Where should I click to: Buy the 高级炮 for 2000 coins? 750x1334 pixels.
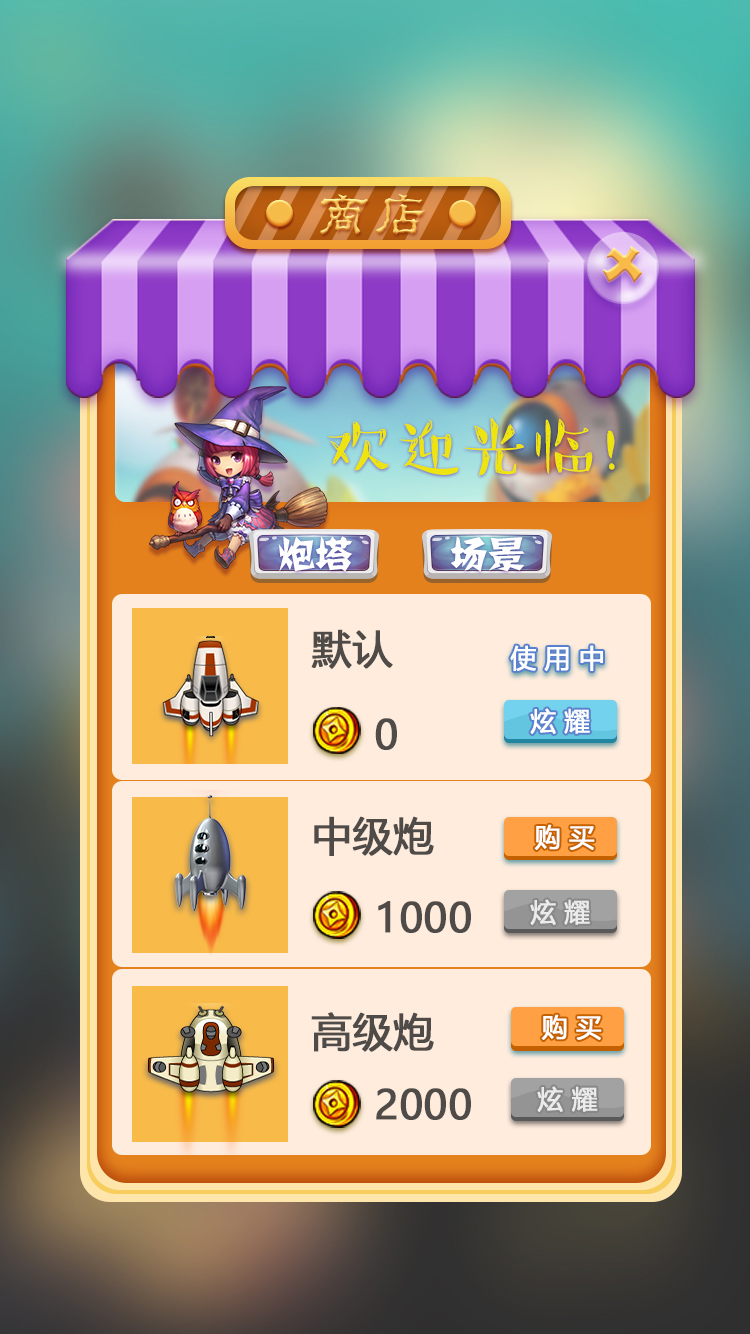coord(567,1028)
